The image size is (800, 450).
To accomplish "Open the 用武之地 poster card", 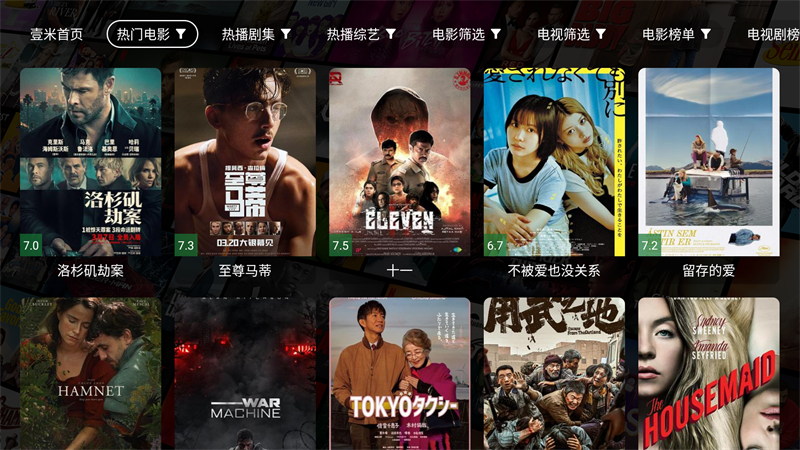I will 554,374.
